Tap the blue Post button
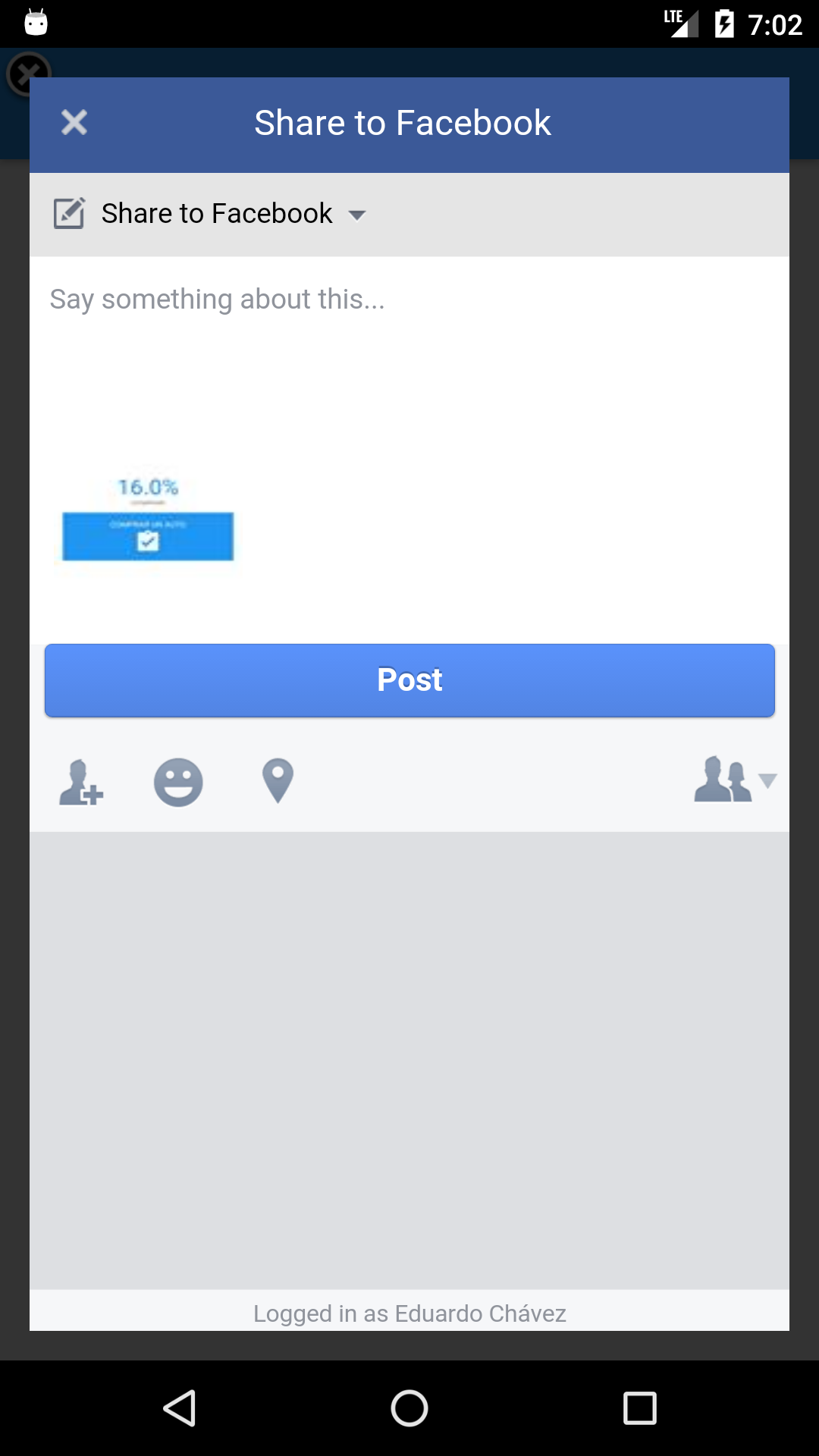The height and width of the screenshot is (1456, 819). pos(409,680)
